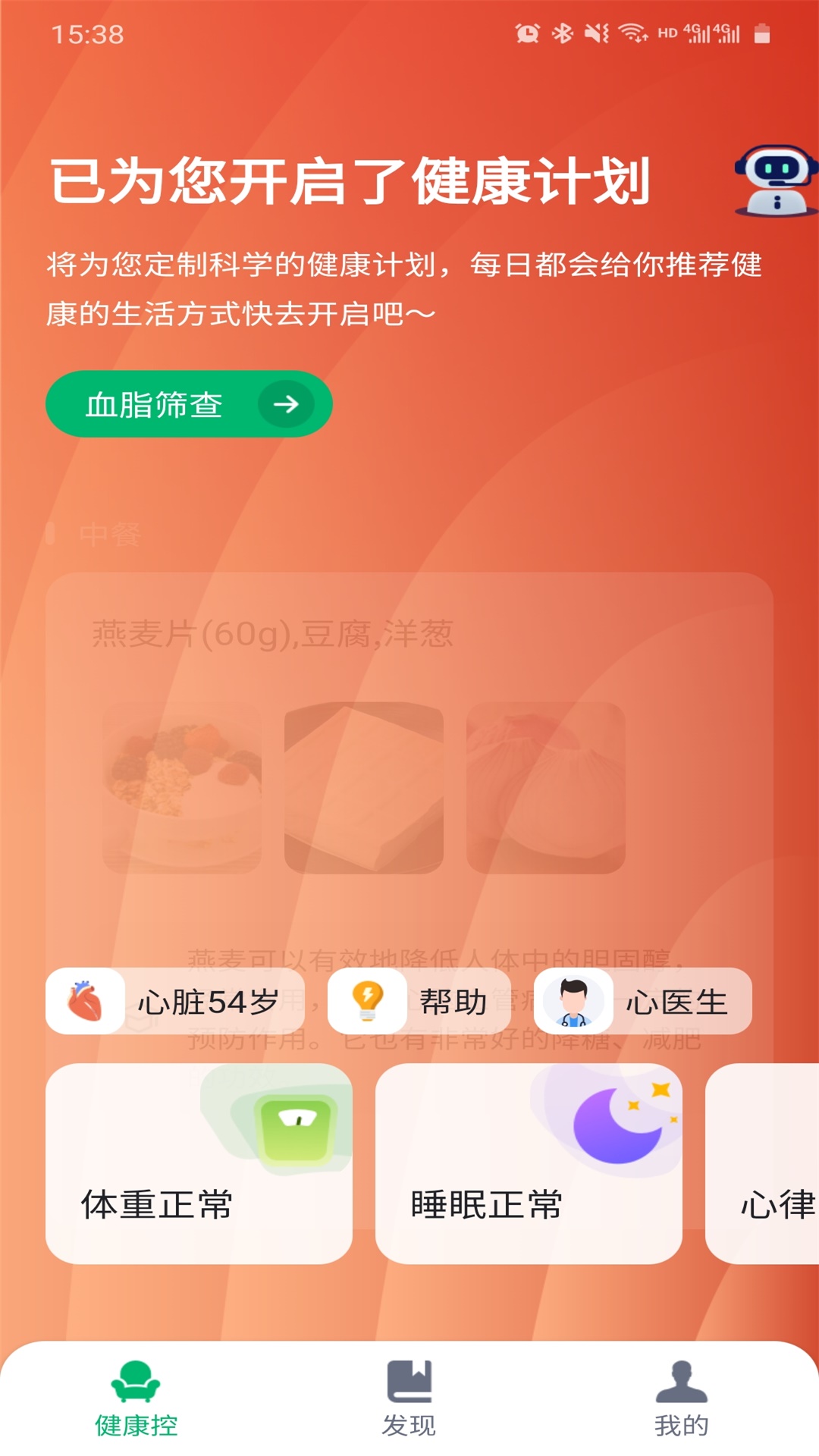The height and width of the screenshot is (1456, 819).
Task: Open the 心律 heart rhythm card
Action: 766,1164
